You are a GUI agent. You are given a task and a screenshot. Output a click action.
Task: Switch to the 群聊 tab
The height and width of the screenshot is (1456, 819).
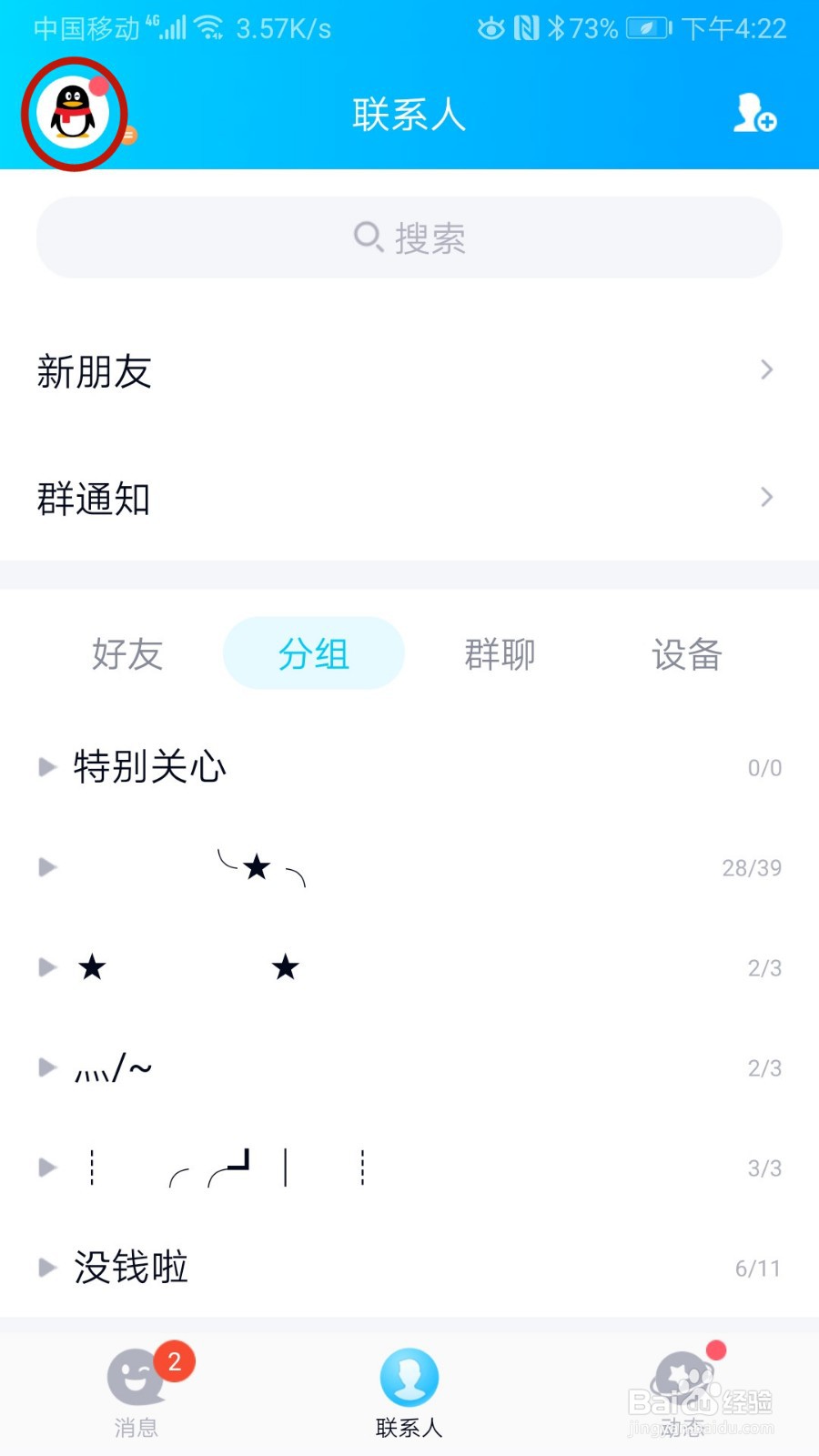tap(500, 654)
